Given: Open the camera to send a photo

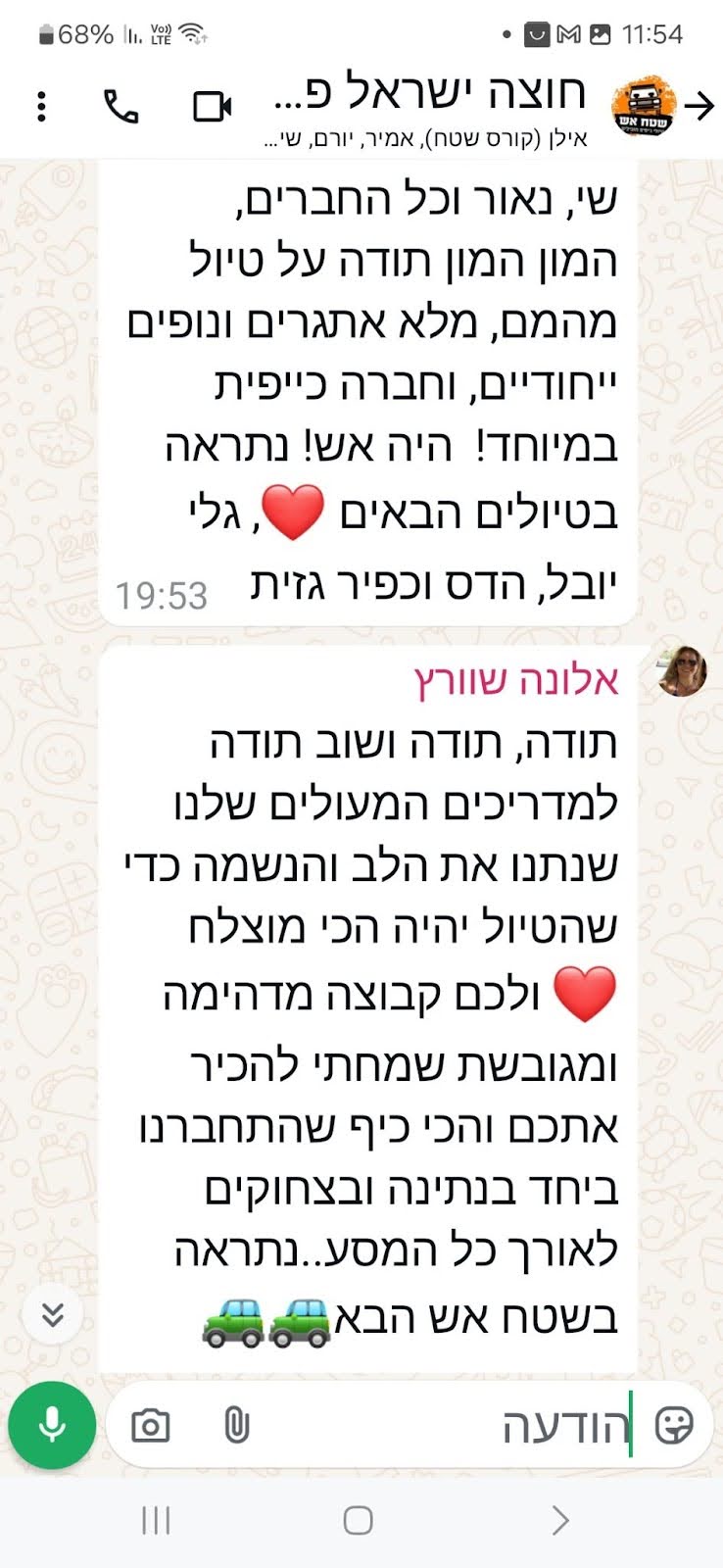Looking at the screenshot, I should click(x=150, y=1425).
